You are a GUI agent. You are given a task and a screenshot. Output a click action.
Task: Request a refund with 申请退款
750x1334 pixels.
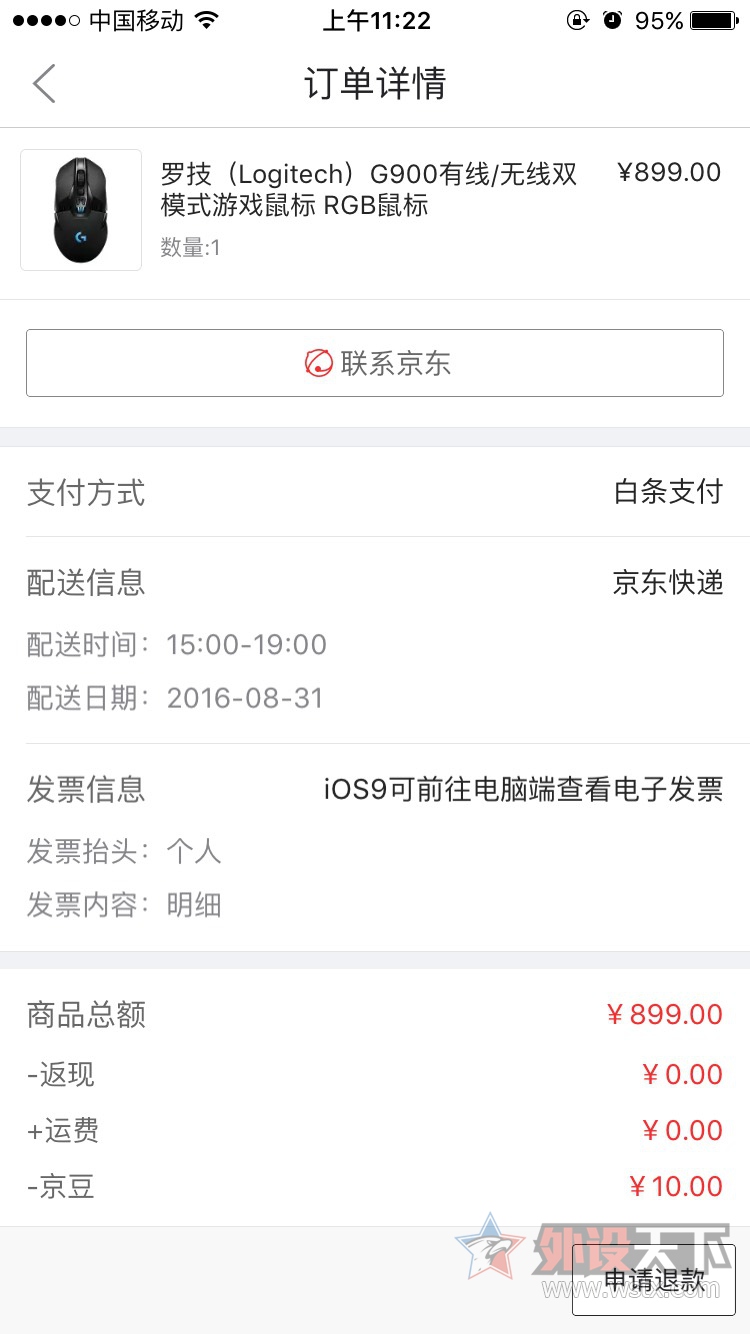pyautogui.click(x=653, y=1280)
